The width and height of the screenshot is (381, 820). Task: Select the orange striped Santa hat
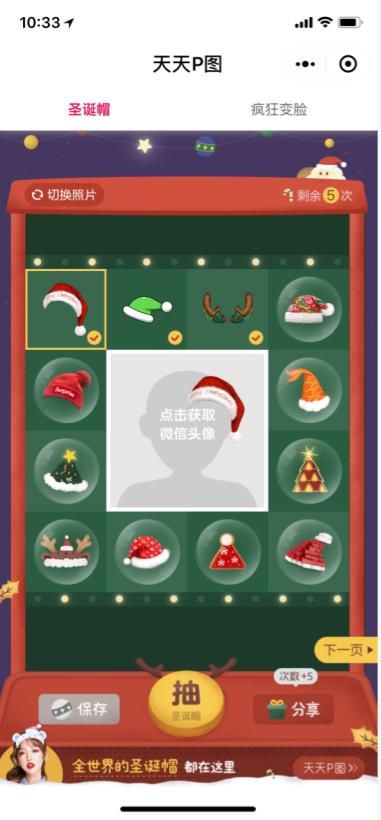pos(309,390)
